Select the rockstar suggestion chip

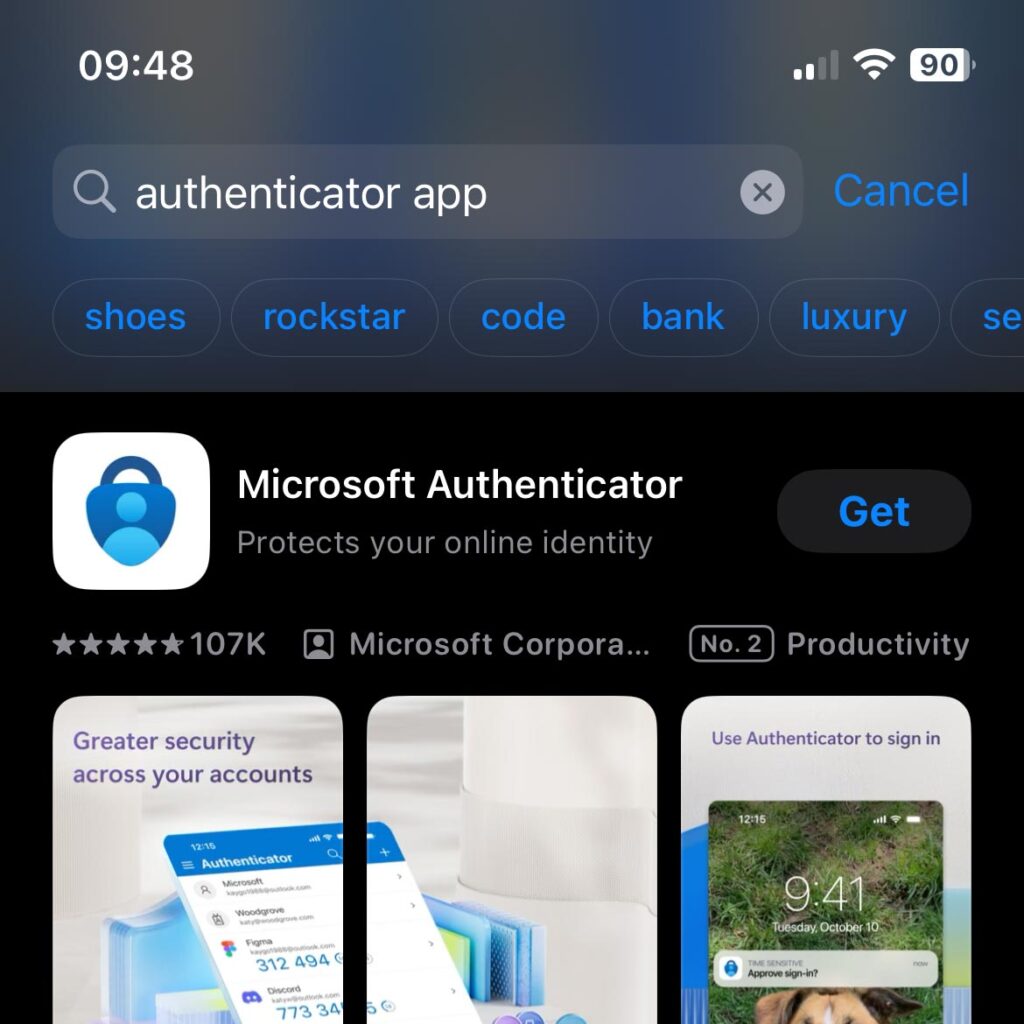pyautogui.click(x=334, y=318)
